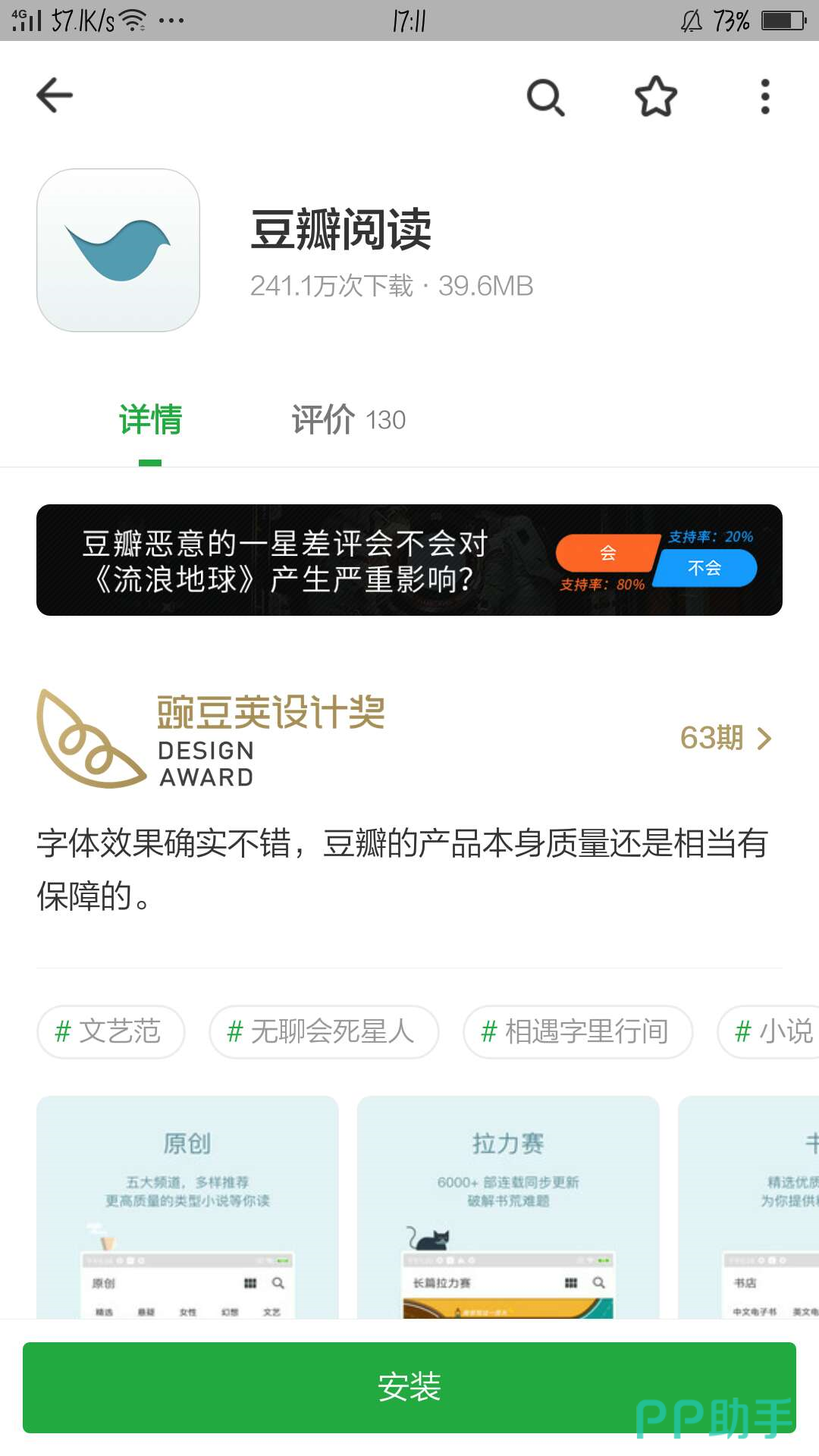
Task: Tap the battery indicator in status bar
Action: [x=785, y=20]
